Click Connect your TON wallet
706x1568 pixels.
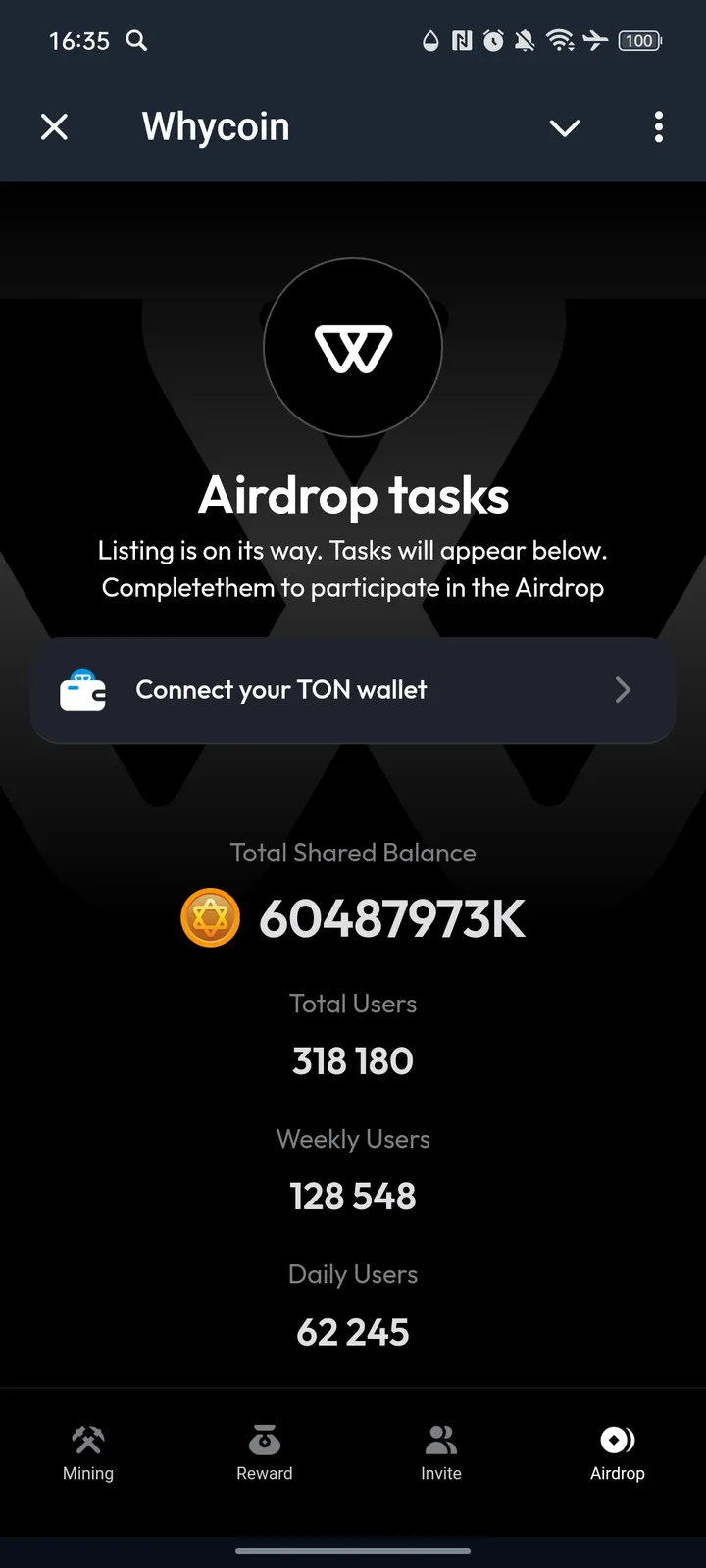click(x=353, y=690)
